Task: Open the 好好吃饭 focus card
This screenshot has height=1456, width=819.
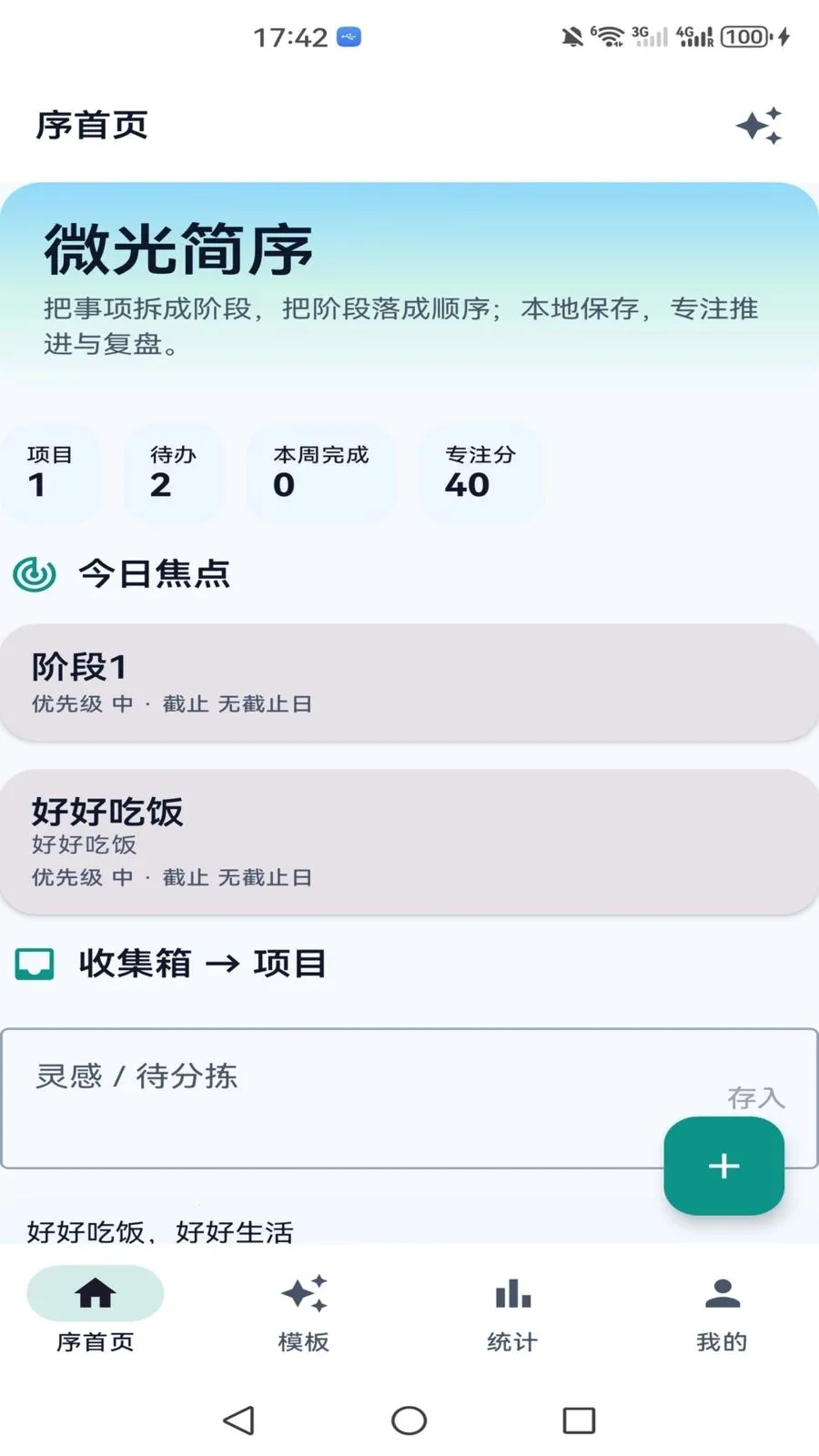Action: coord(409,842)
